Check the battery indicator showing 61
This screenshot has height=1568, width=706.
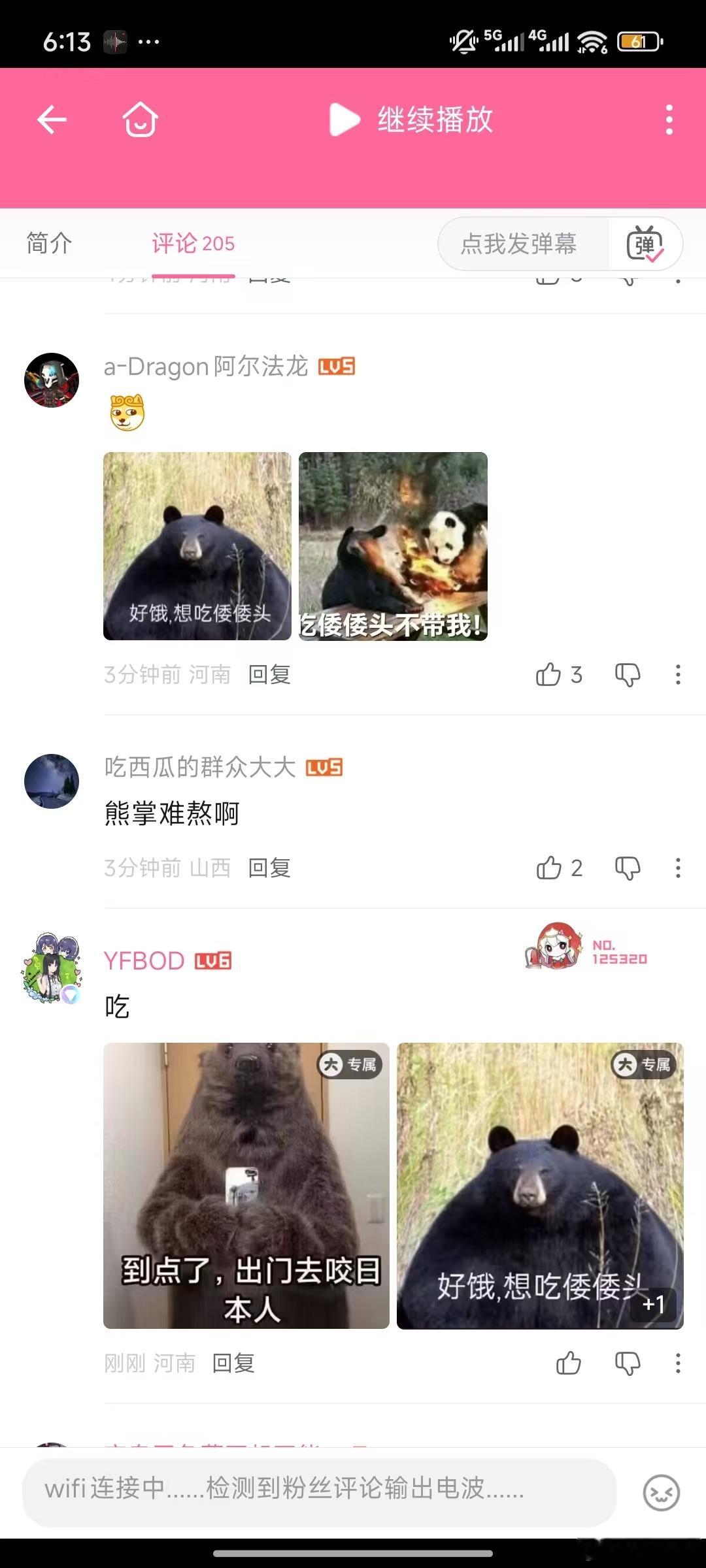(x=637, y=41)
